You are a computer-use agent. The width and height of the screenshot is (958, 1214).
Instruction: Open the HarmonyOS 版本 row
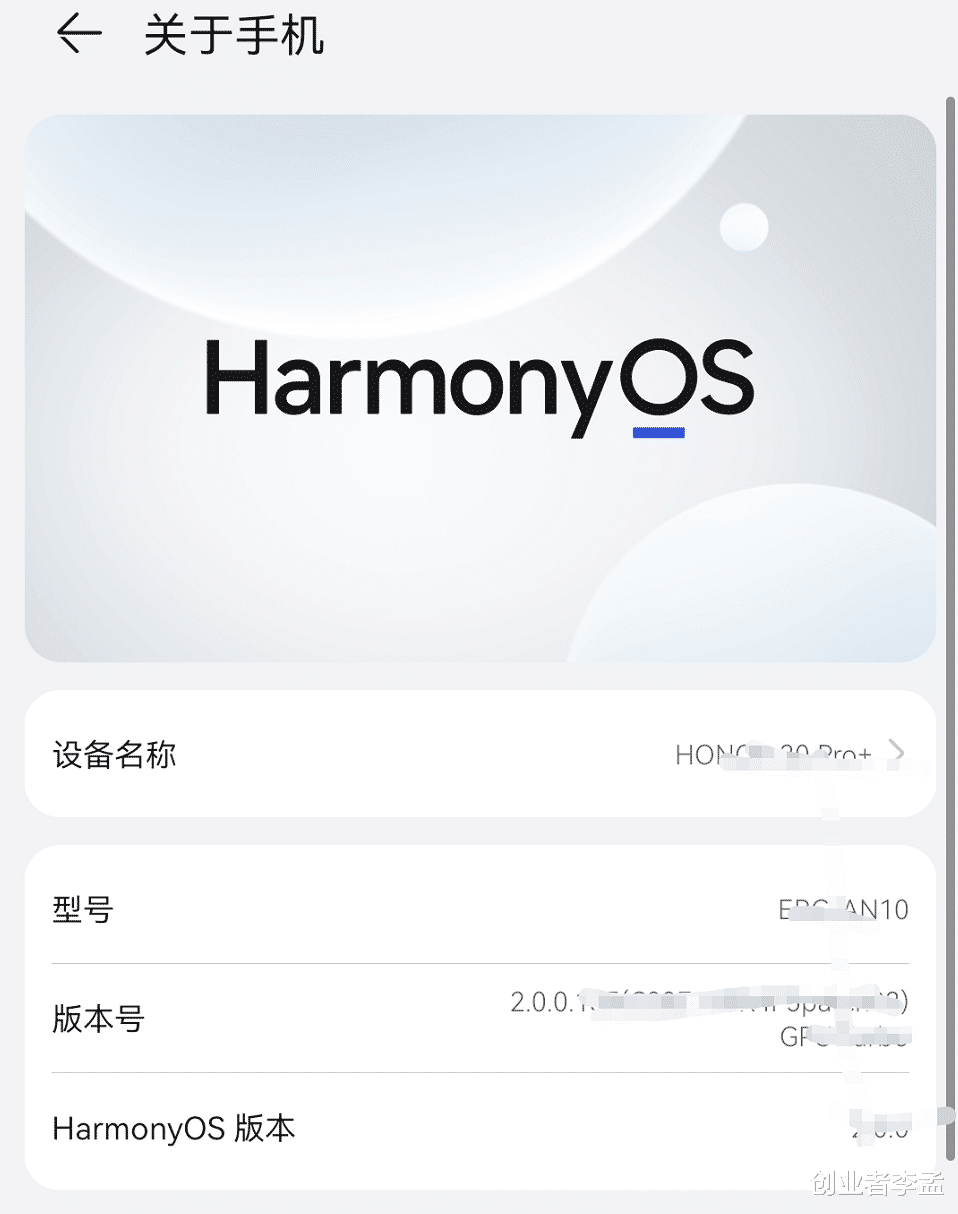click(x=480, y=1128)
